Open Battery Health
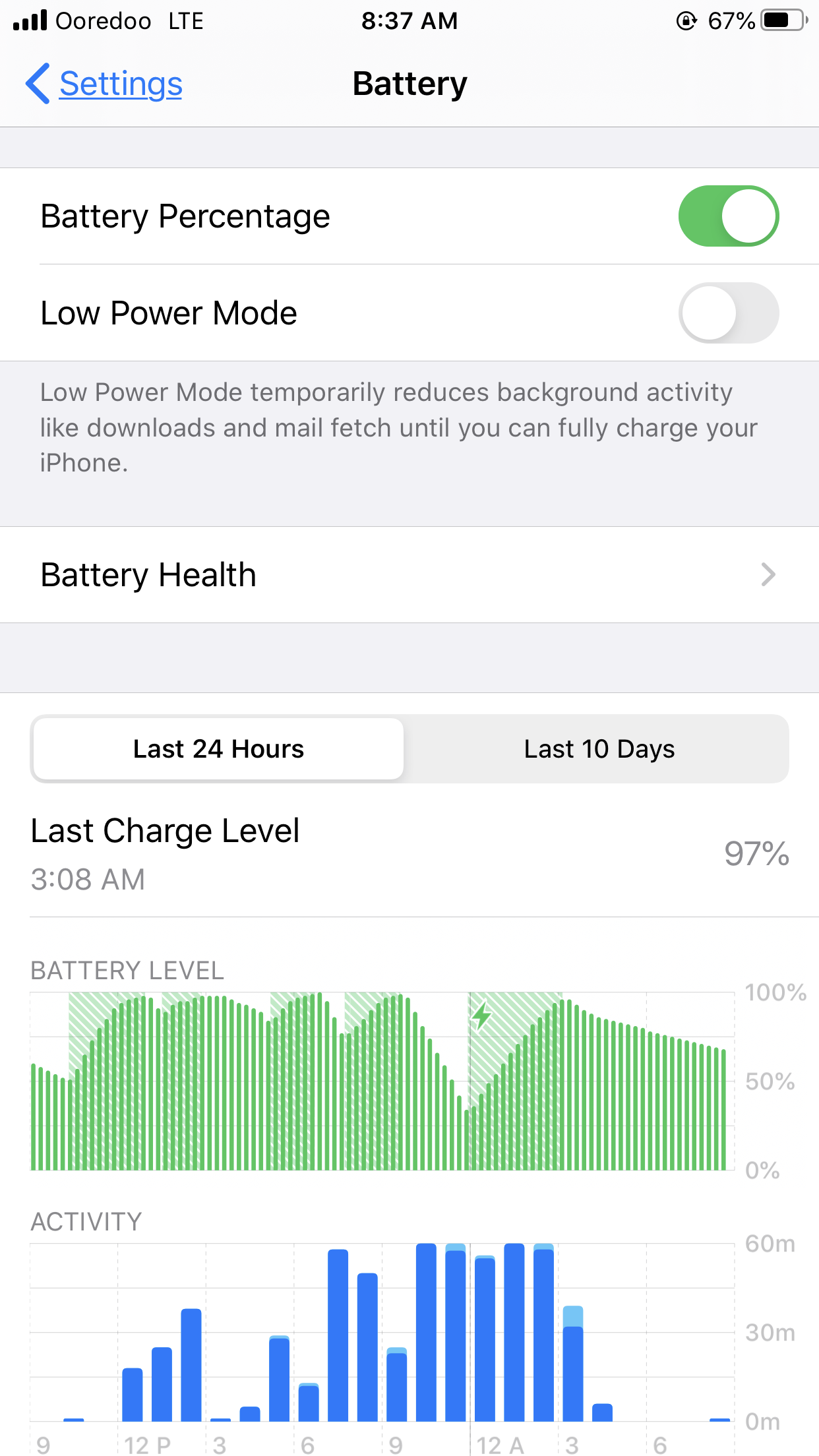 (x=409, y=574)
